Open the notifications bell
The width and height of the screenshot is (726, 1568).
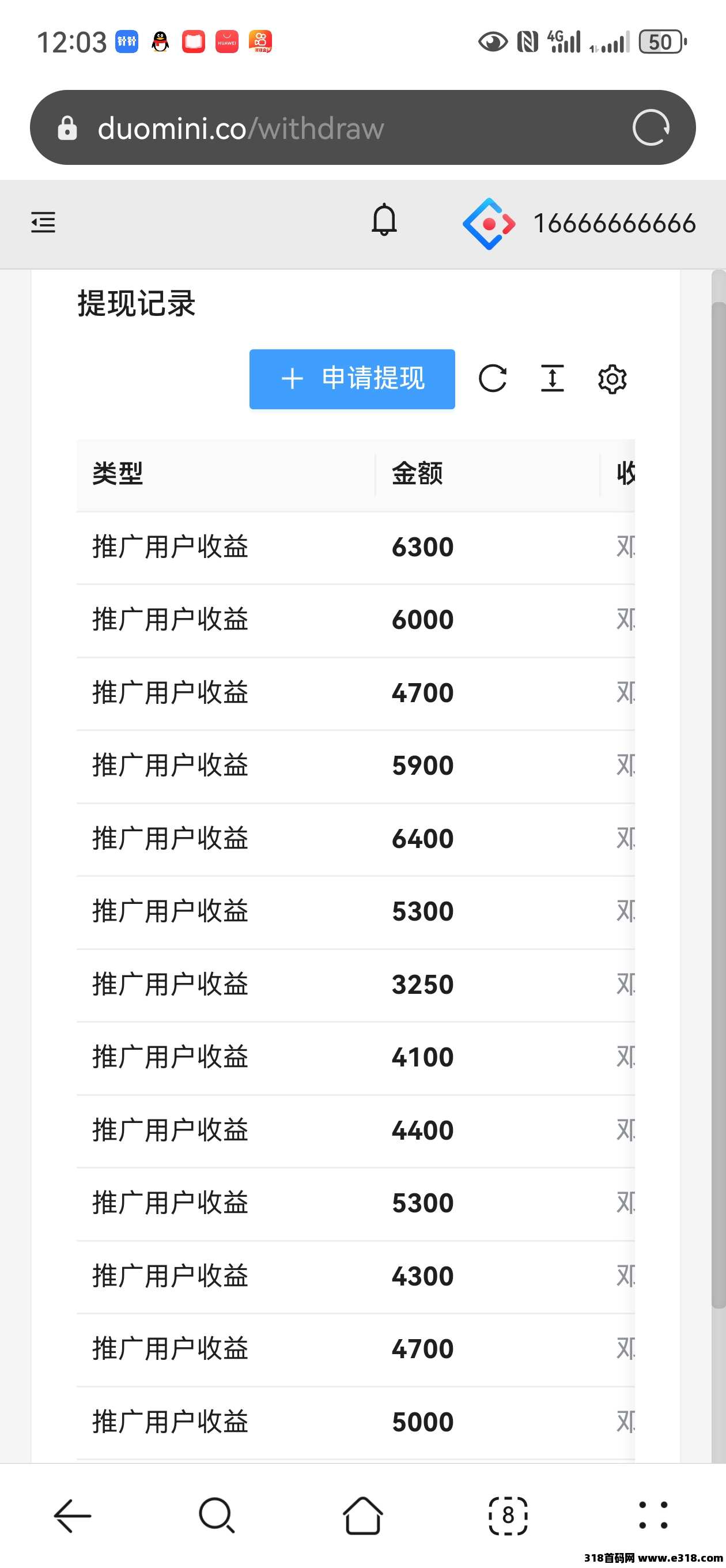[x=384, y=221]
